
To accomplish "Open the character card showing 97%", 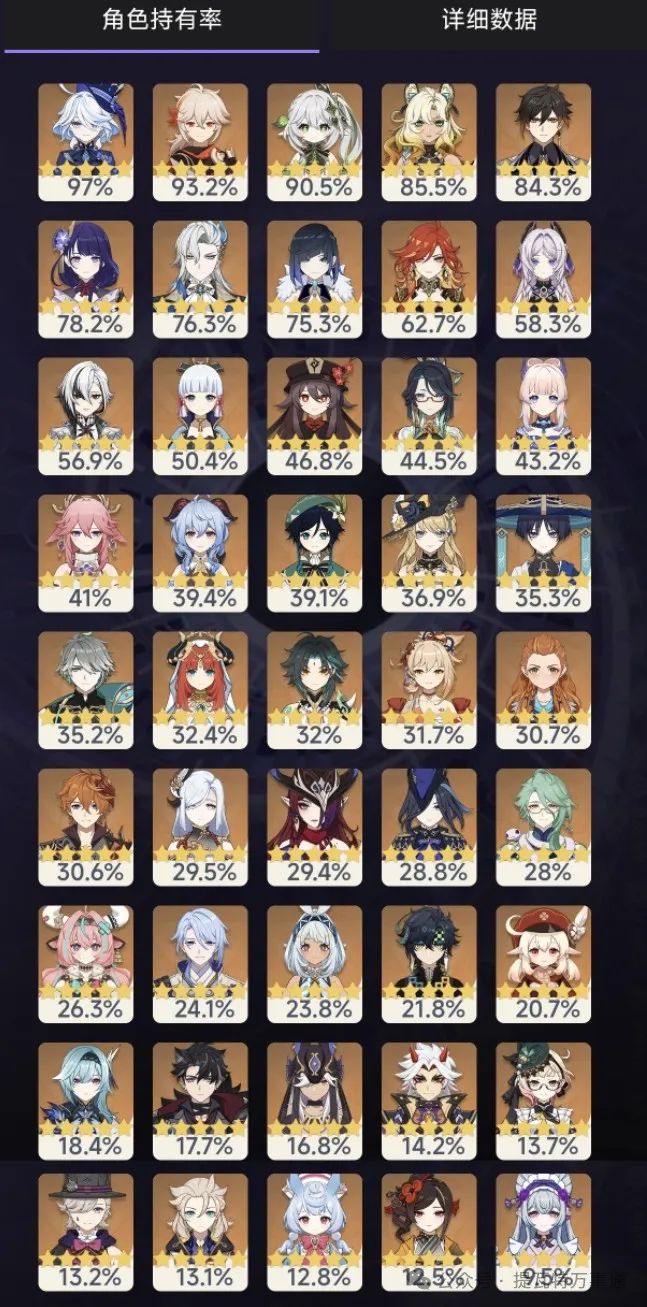I will pyautogui.click(x=85, y=142).
